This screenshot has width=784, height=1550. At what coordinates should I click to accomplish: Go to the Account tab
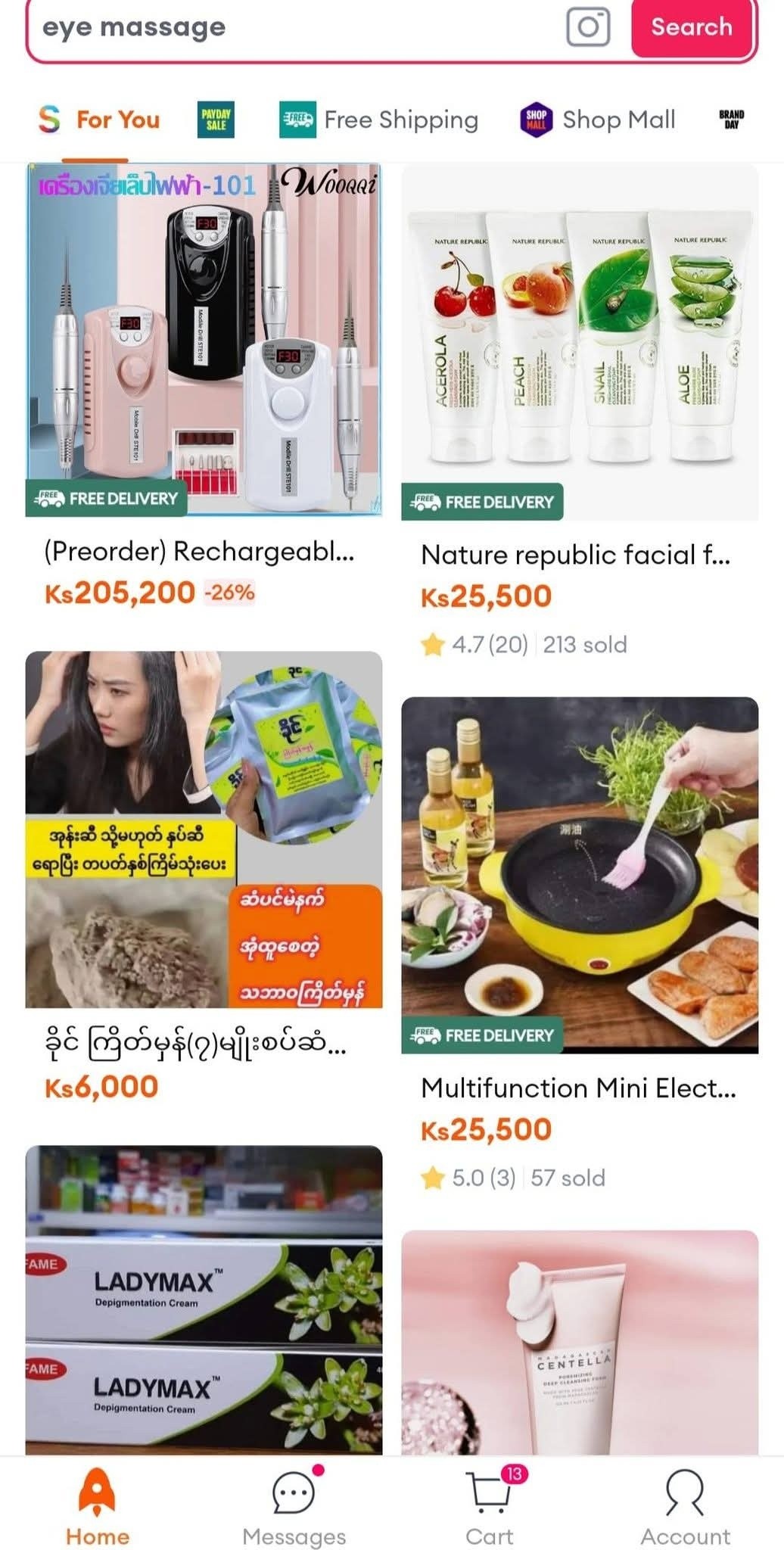pyautogui.click(x=686, y=1506)
